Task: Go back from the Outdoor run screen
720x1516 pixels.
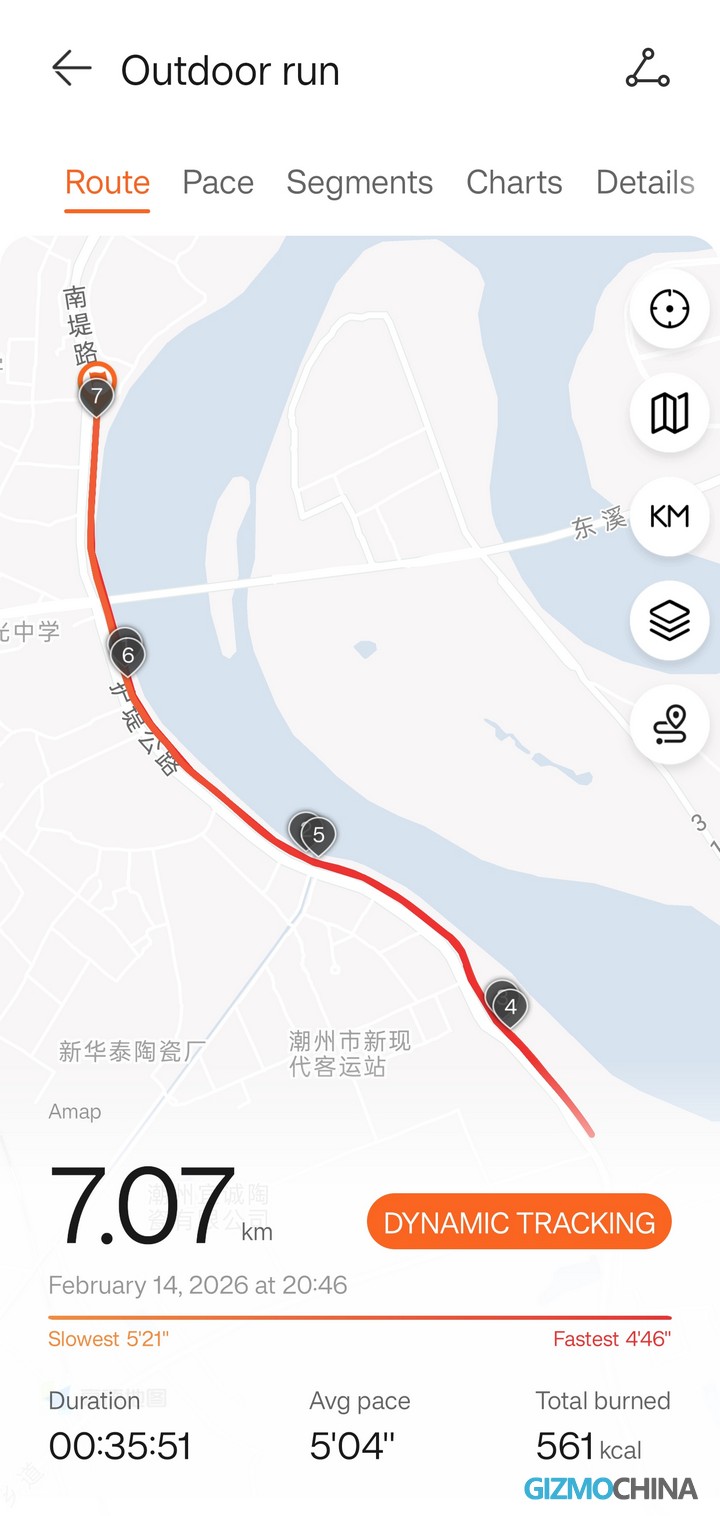Action: [71, 69]
